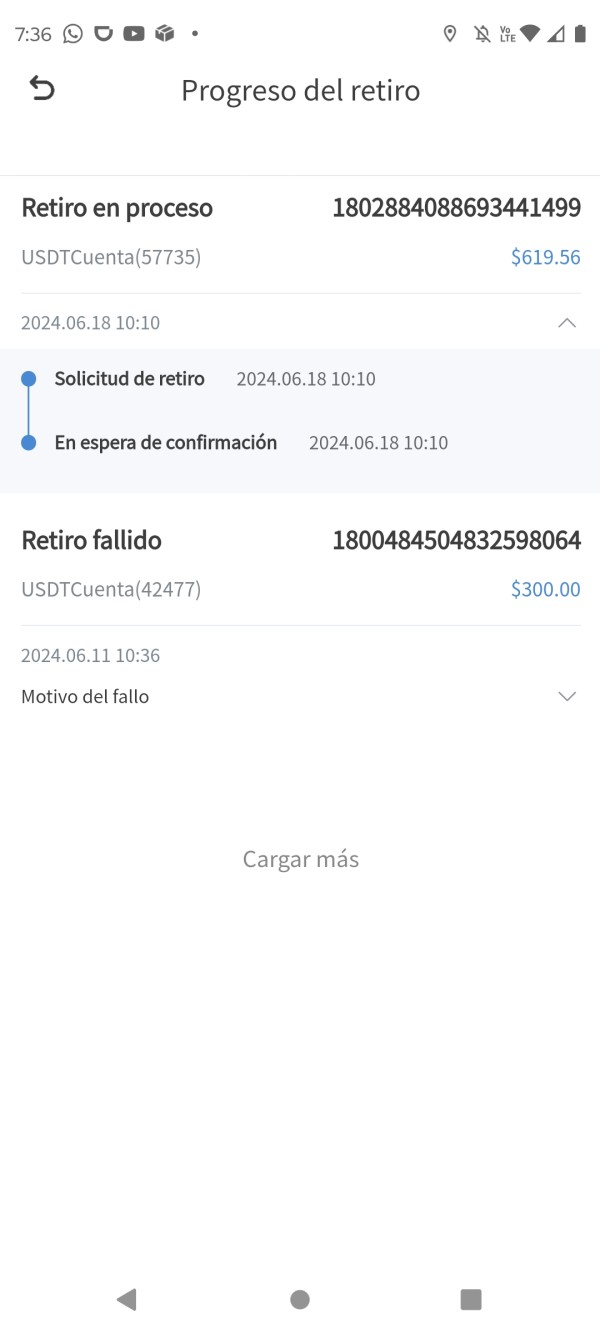The image size is (600, 1333).
Task: Go back from Progreso del retiro
Action: tap(42, 90)
